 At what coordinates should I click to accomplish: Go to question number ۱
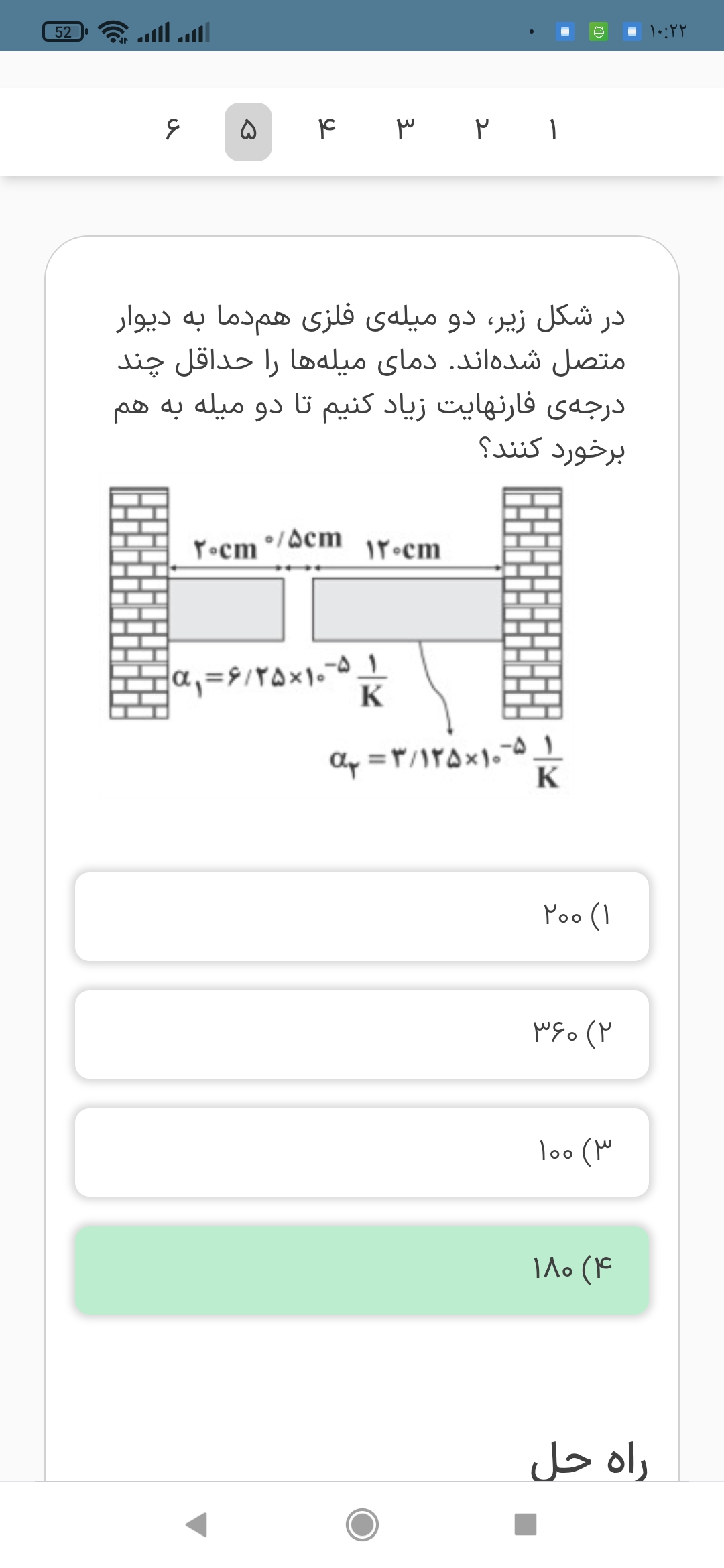point(553,131)
